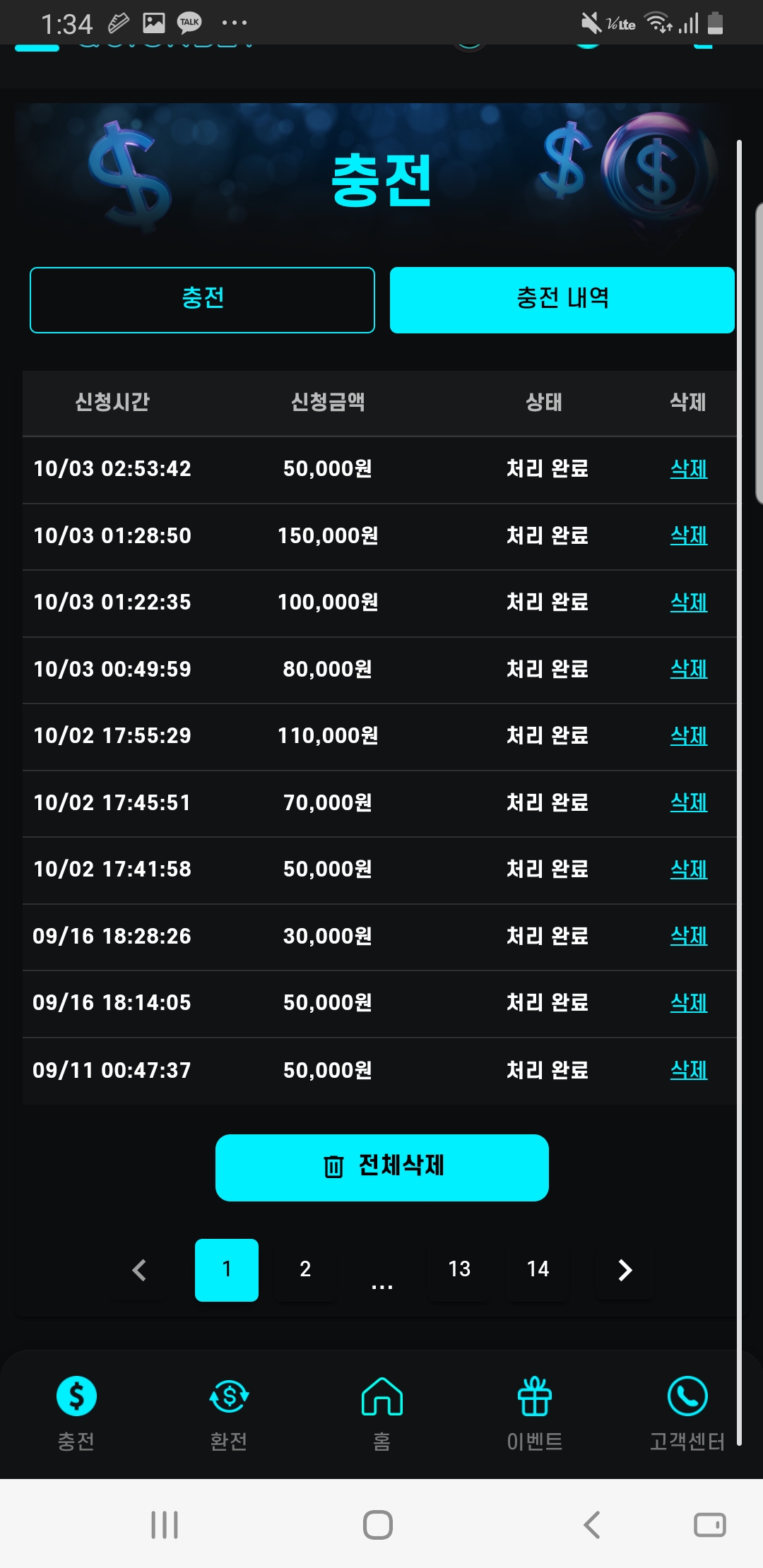Viewport: 763px width, 1568px height.
Task: Remove the 80,000원 entry from 10/03 00:49:59
Action: 688,669
